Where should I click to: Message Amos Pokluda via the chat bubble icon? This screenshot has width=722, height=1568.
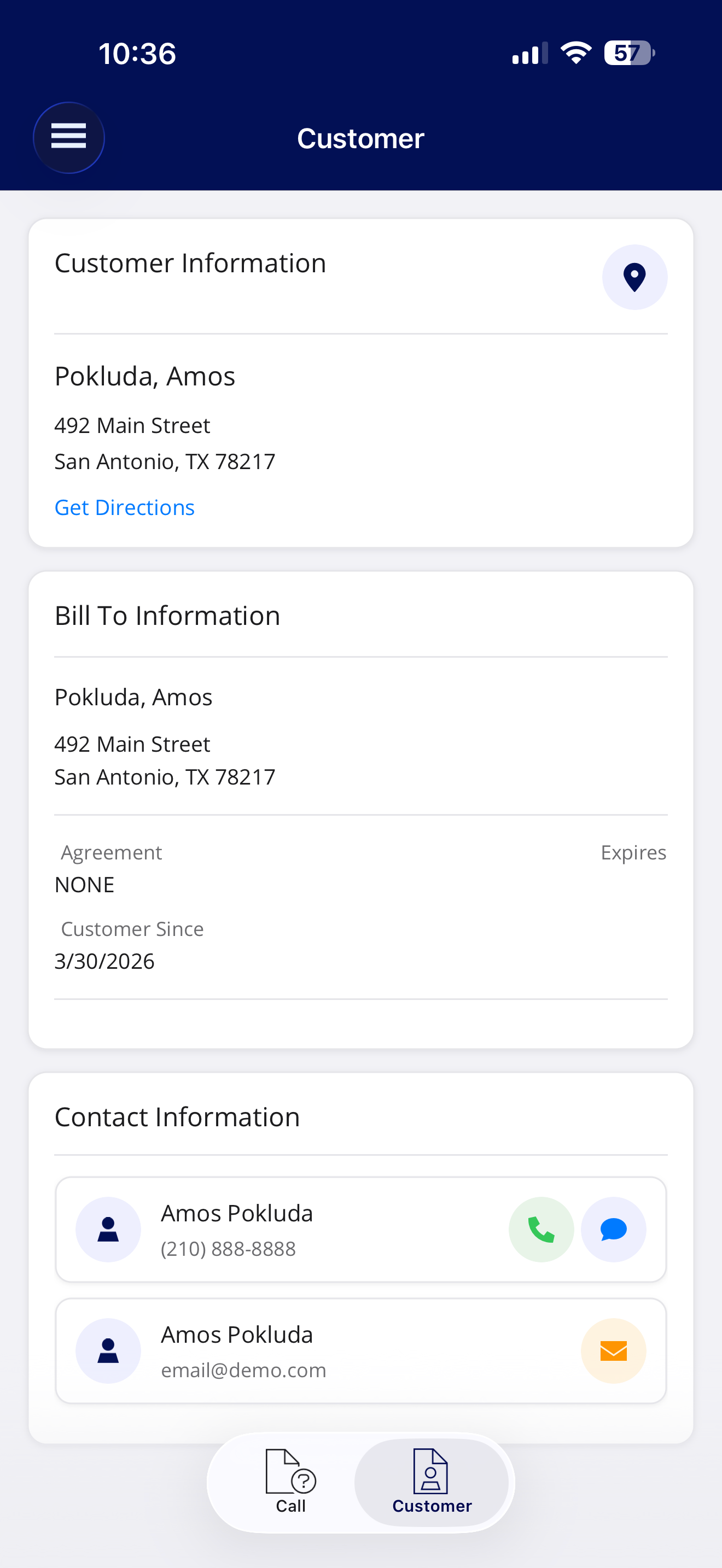(613, 1229)
